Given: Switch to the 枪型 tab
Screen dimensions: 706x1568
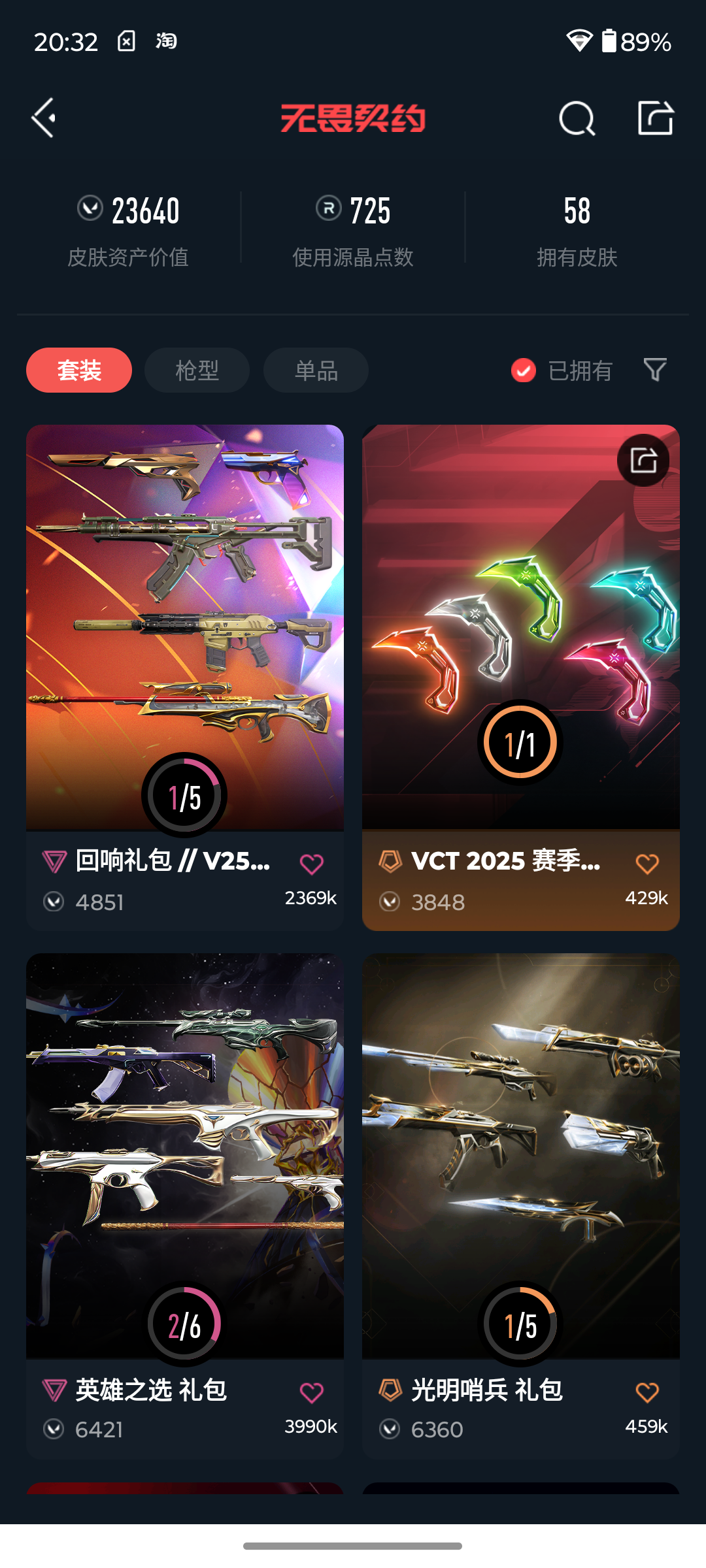Looking at the screenshot, I should click(197, 370).
